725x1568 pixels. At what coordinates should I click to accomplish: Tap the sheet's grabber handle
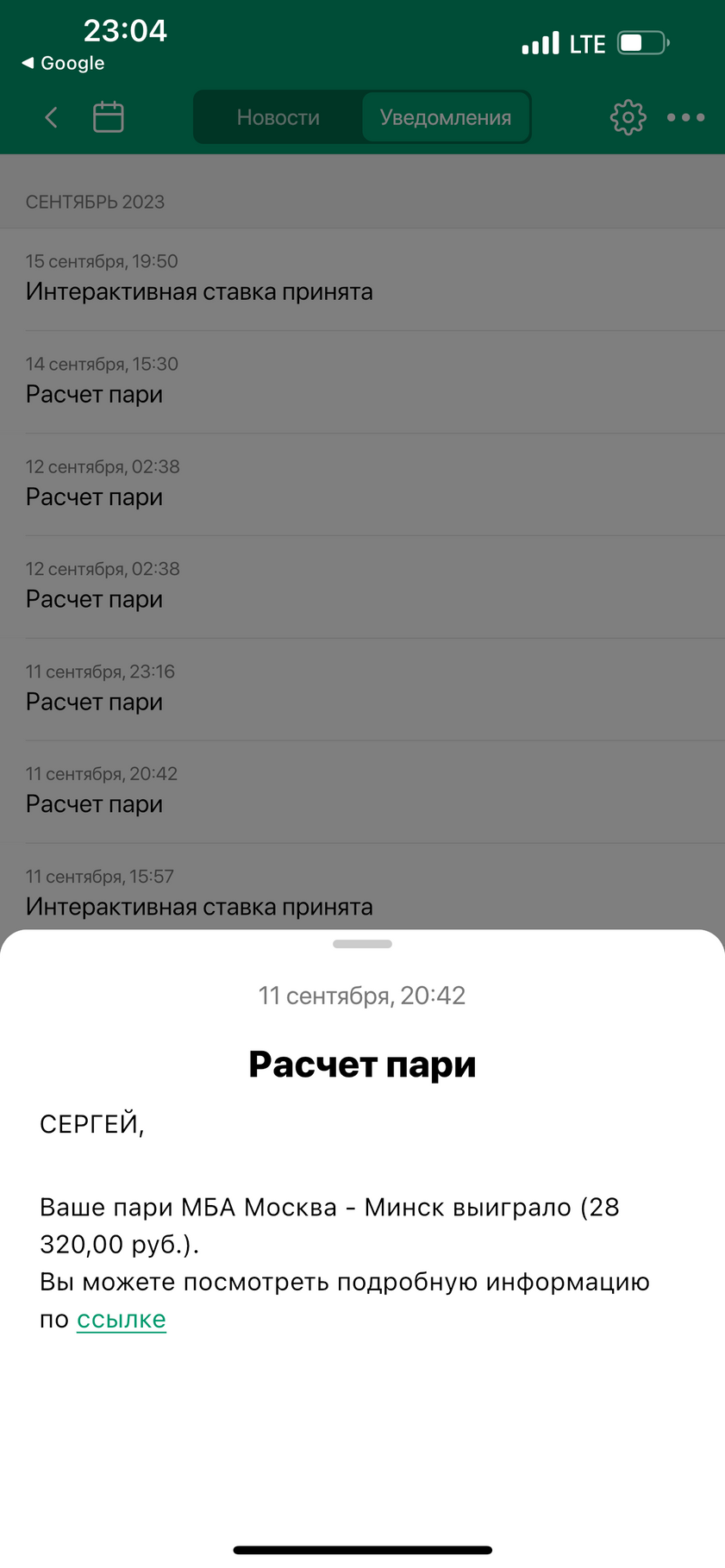click(362, 944)
